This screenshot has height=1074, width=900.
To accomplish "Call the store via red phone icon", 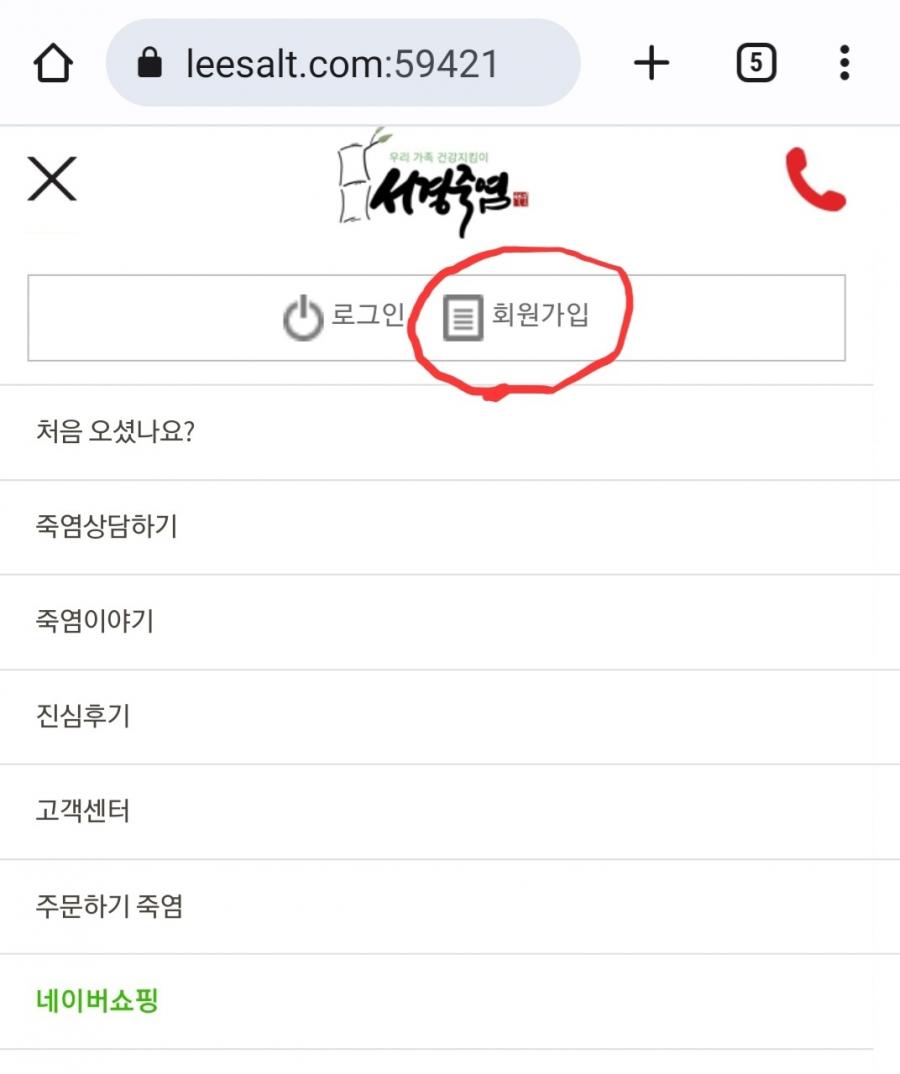I will pos(815,180).
